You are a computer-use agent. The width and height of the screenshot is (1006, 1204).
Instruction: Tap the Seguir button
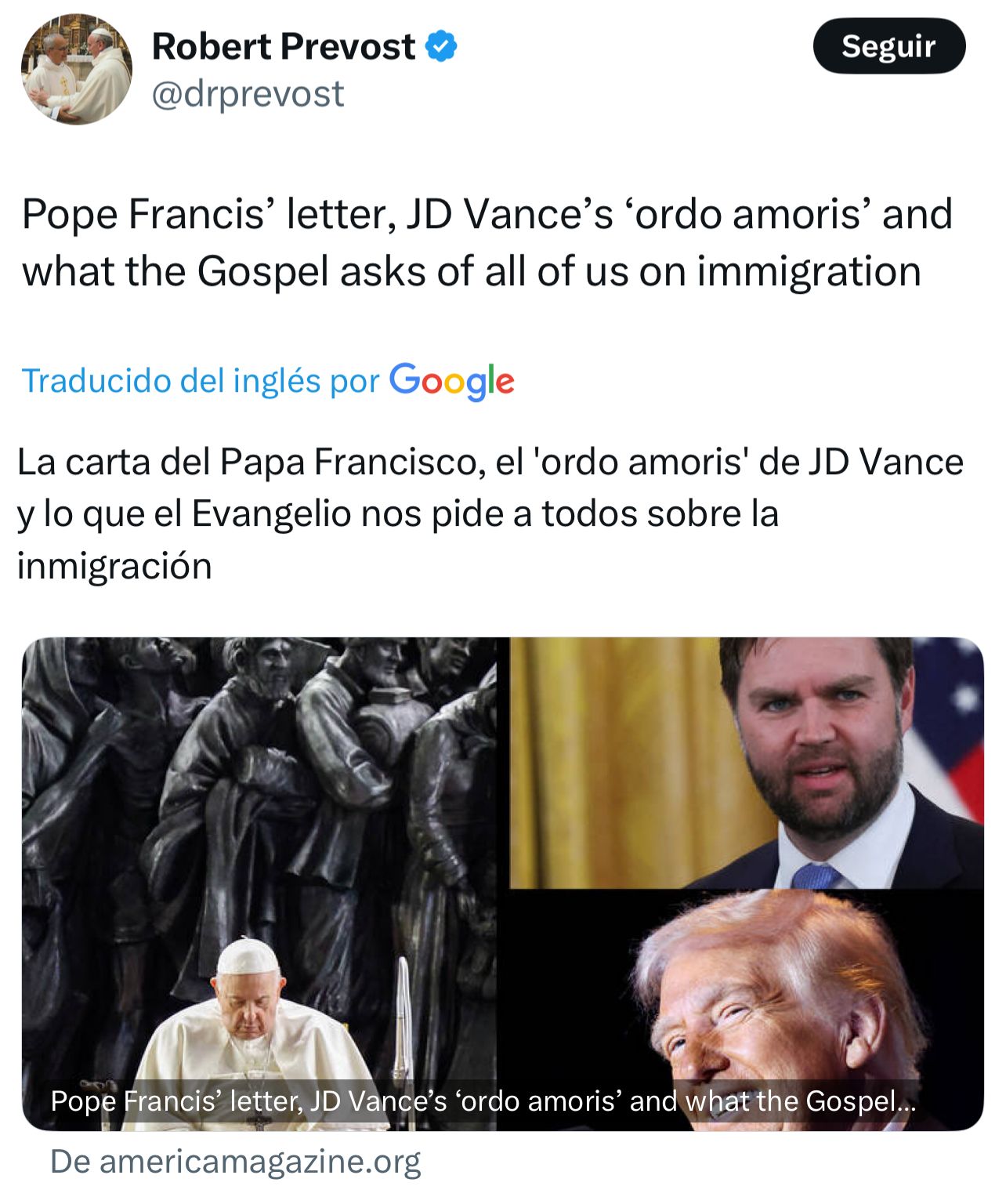pyautogui.click(x=888, y=47)
